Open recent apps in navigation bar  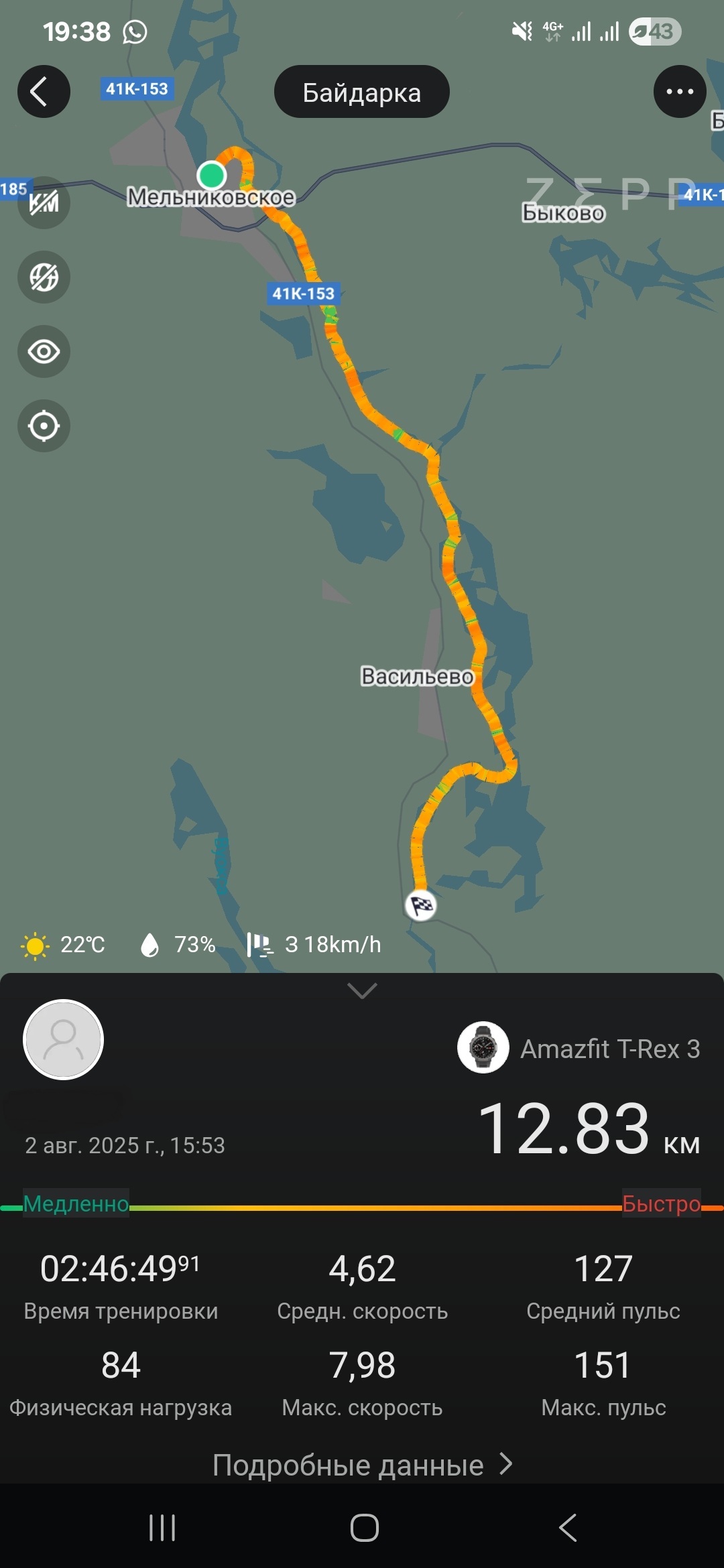point(162,1528)
